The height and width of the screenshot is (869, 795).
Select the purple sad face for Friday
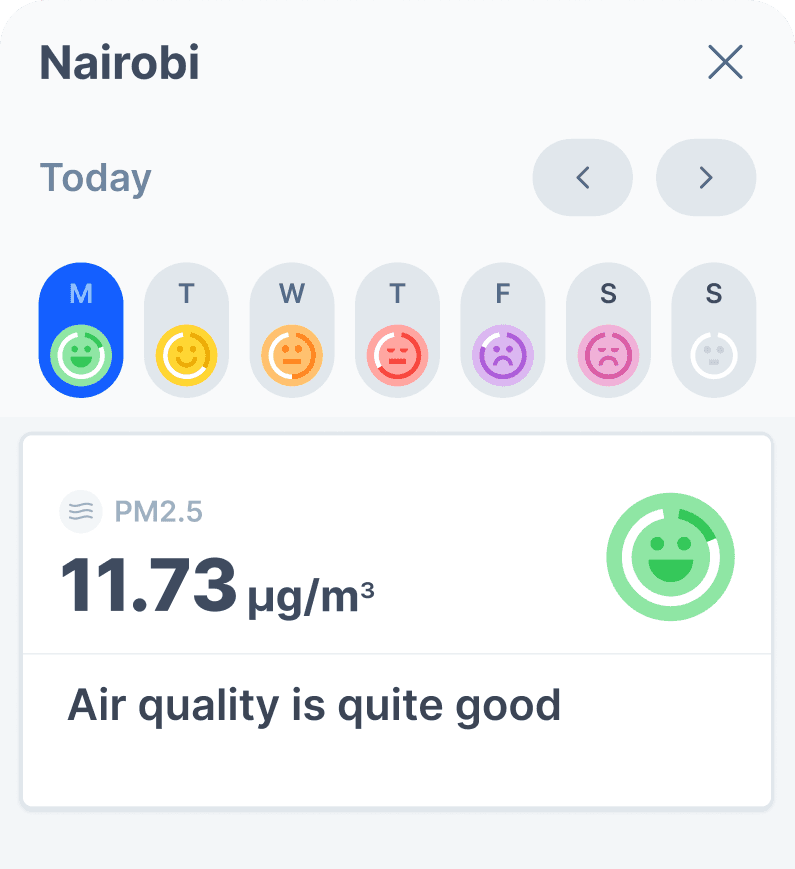503,352
